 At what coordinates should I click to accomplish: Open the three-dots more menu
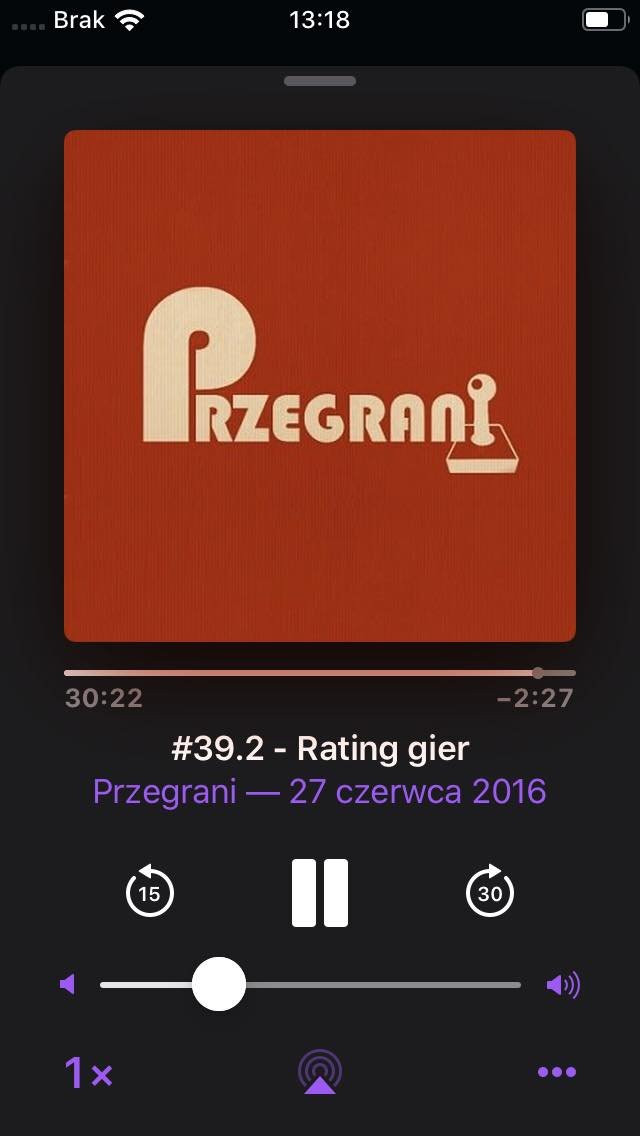point(557,1072)
